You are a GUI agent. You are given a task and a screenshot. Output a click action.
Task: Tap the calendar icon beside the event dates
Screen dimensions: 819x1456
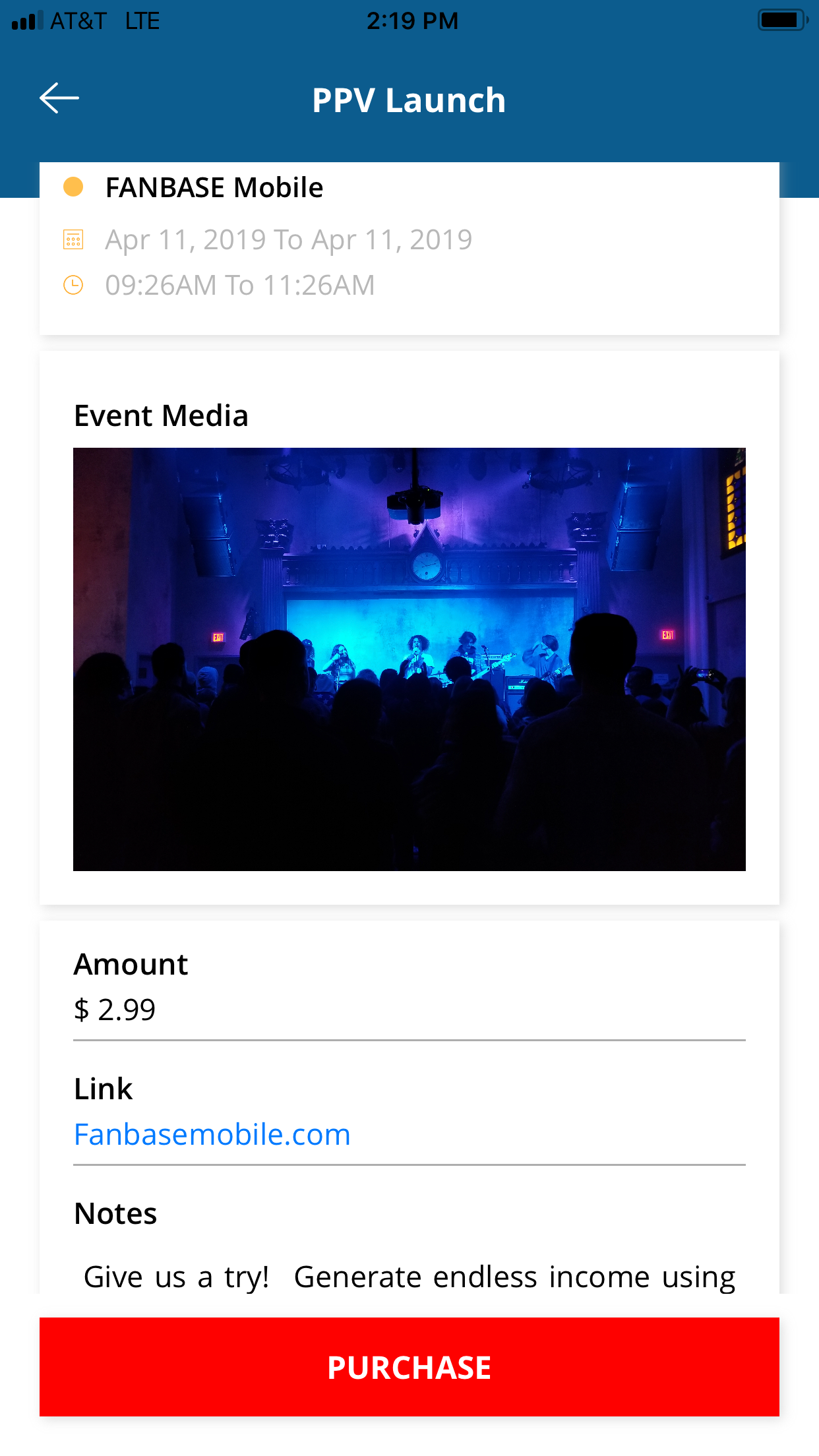74,239
